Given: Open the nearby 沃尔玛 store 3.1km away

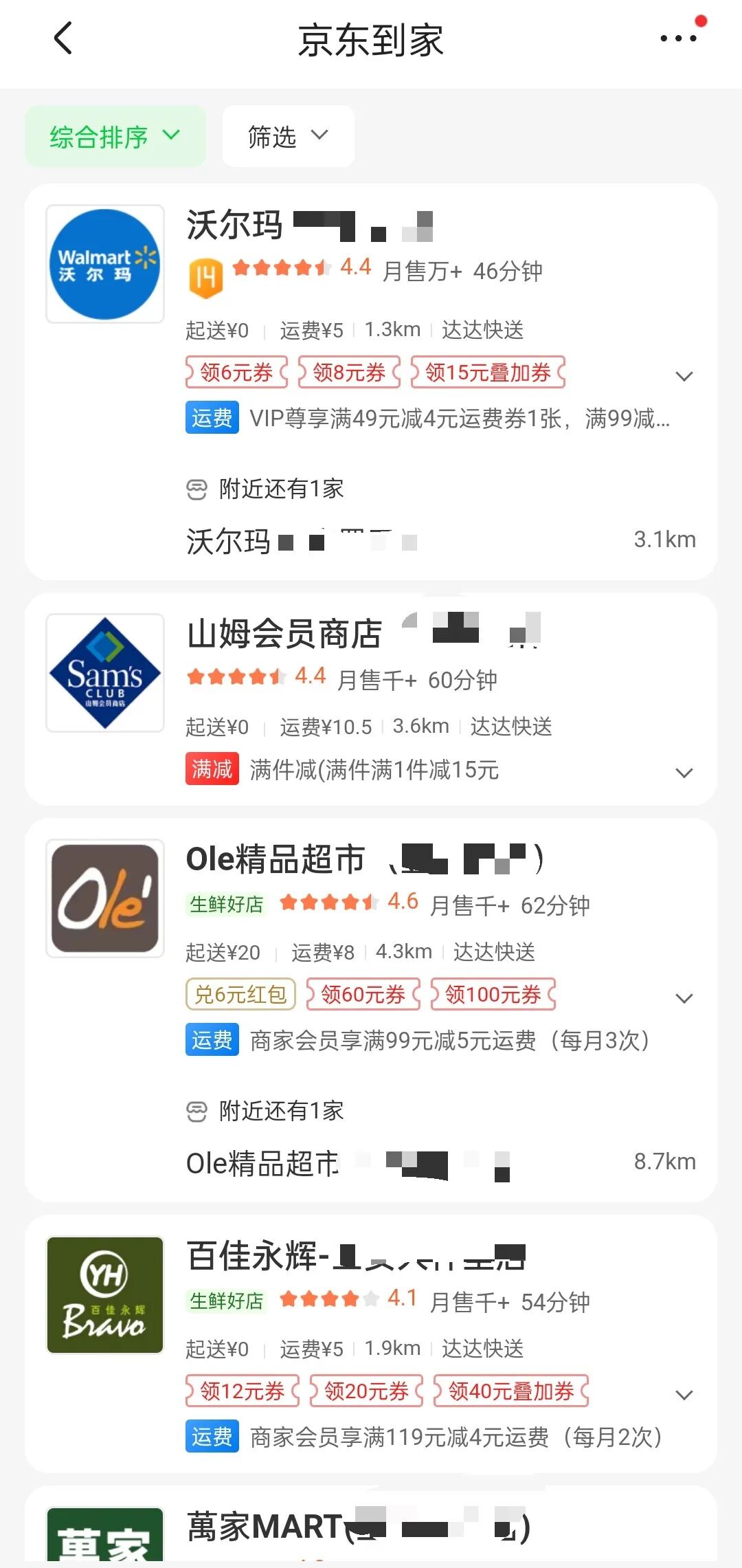Looking at the screenshot, I should click(440, 540).
